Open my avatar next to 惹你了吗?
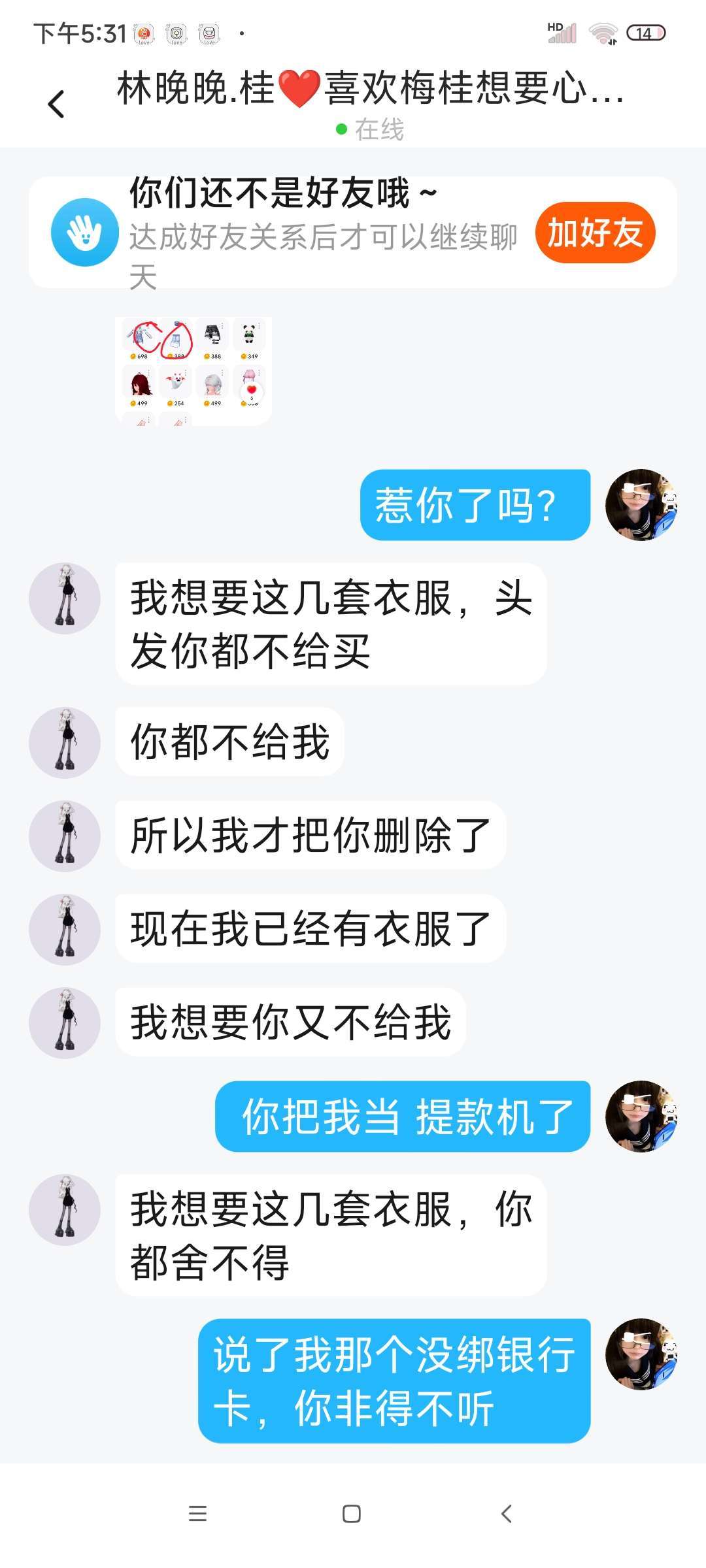Viewport: 706px width, 1568px height. click(641, 504)
